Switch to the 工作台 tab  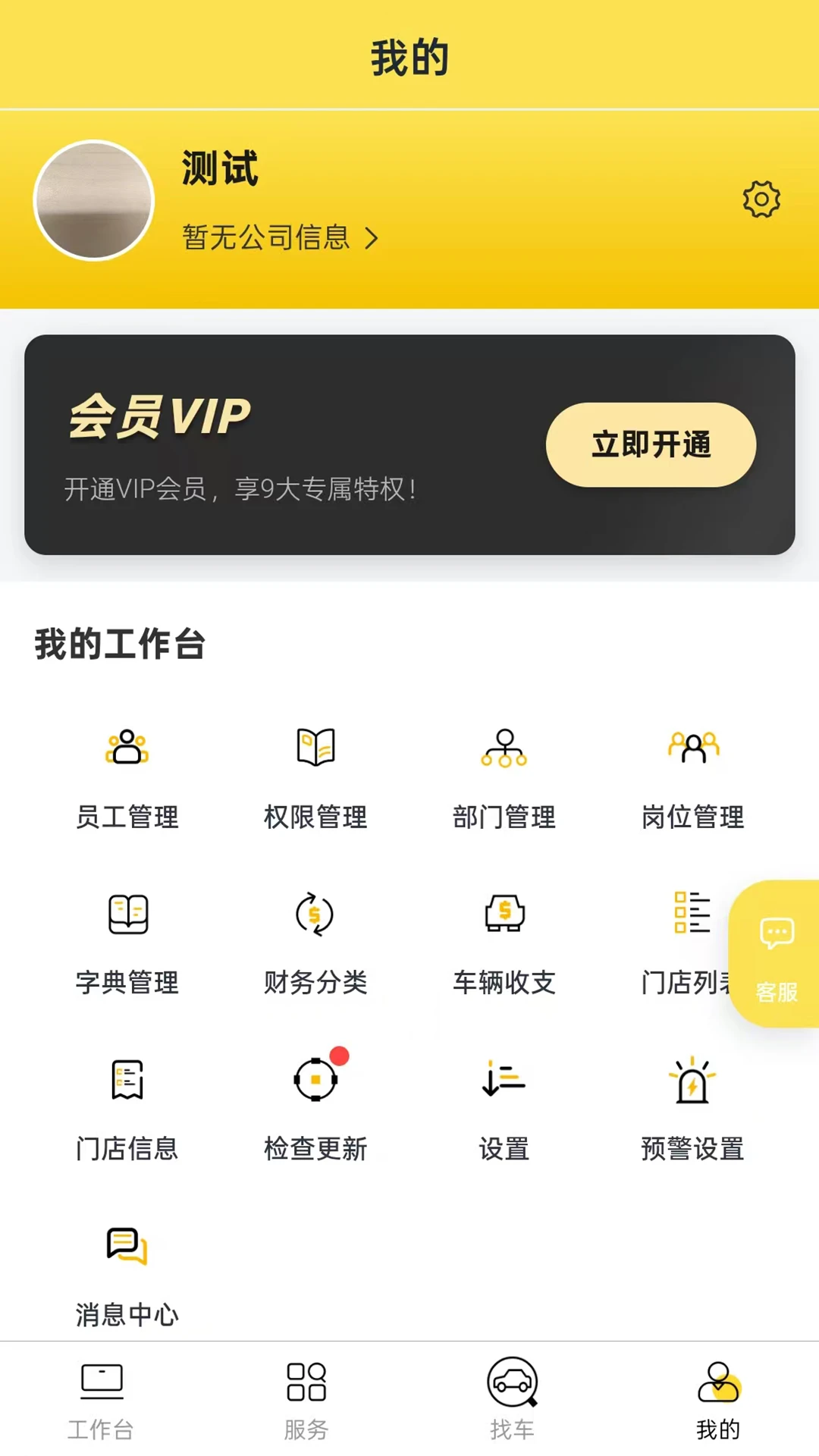click(x=102, y=1401)
